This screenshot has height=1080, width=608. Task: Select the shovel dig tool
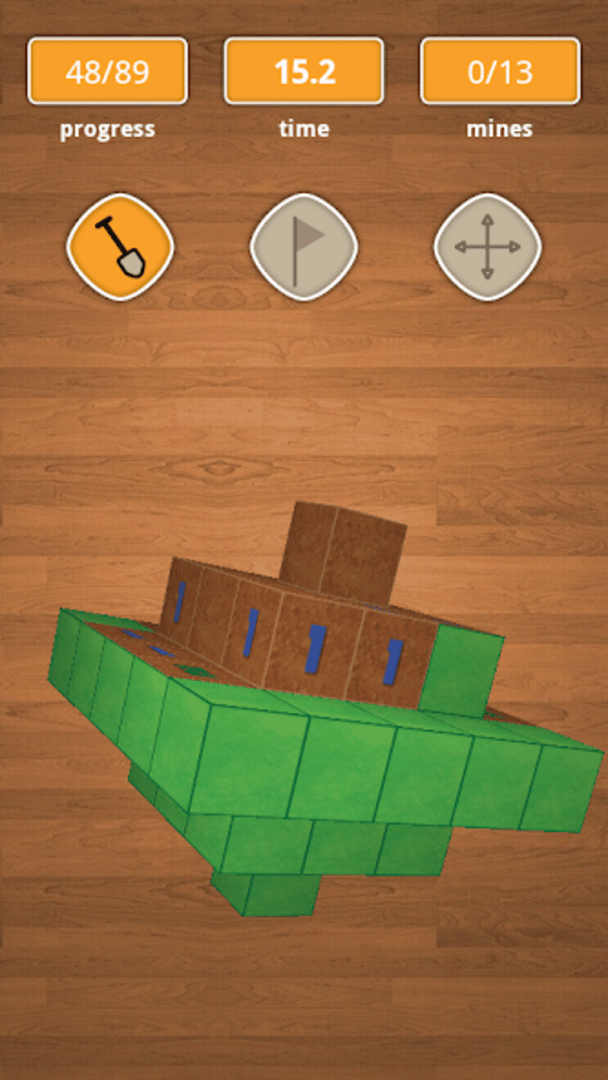click(x=120, y=247)
